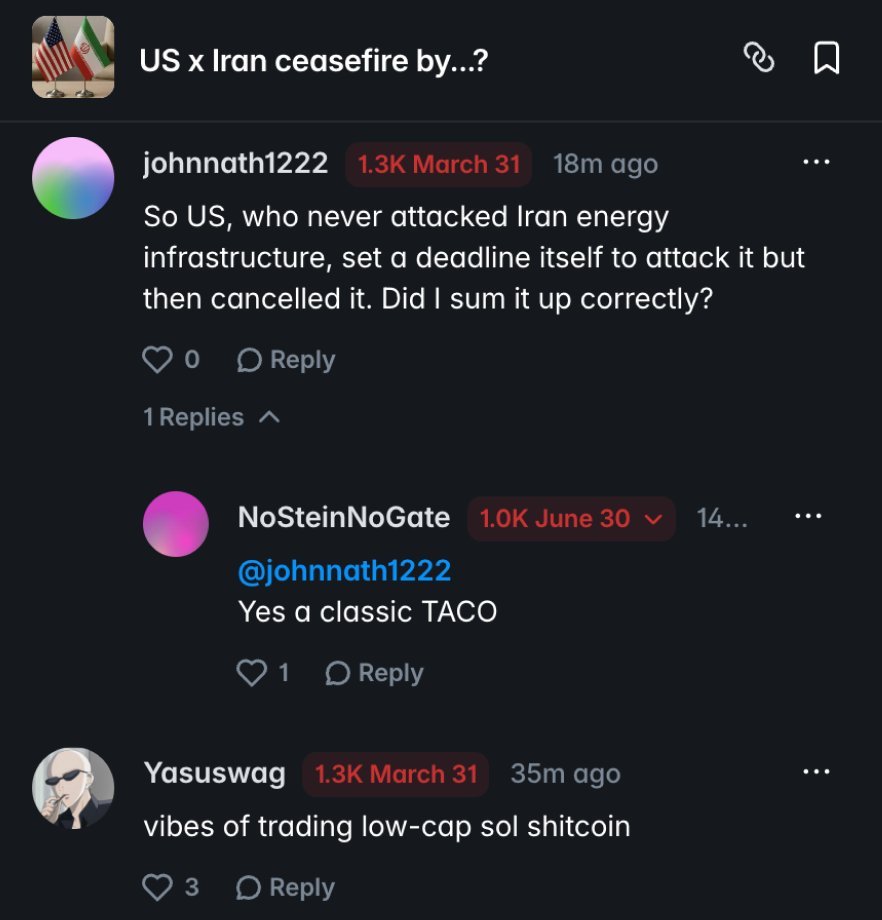Click the 18m ago timestamp
The height and width of the screenshot is (920, 882).
click(604, 163)
